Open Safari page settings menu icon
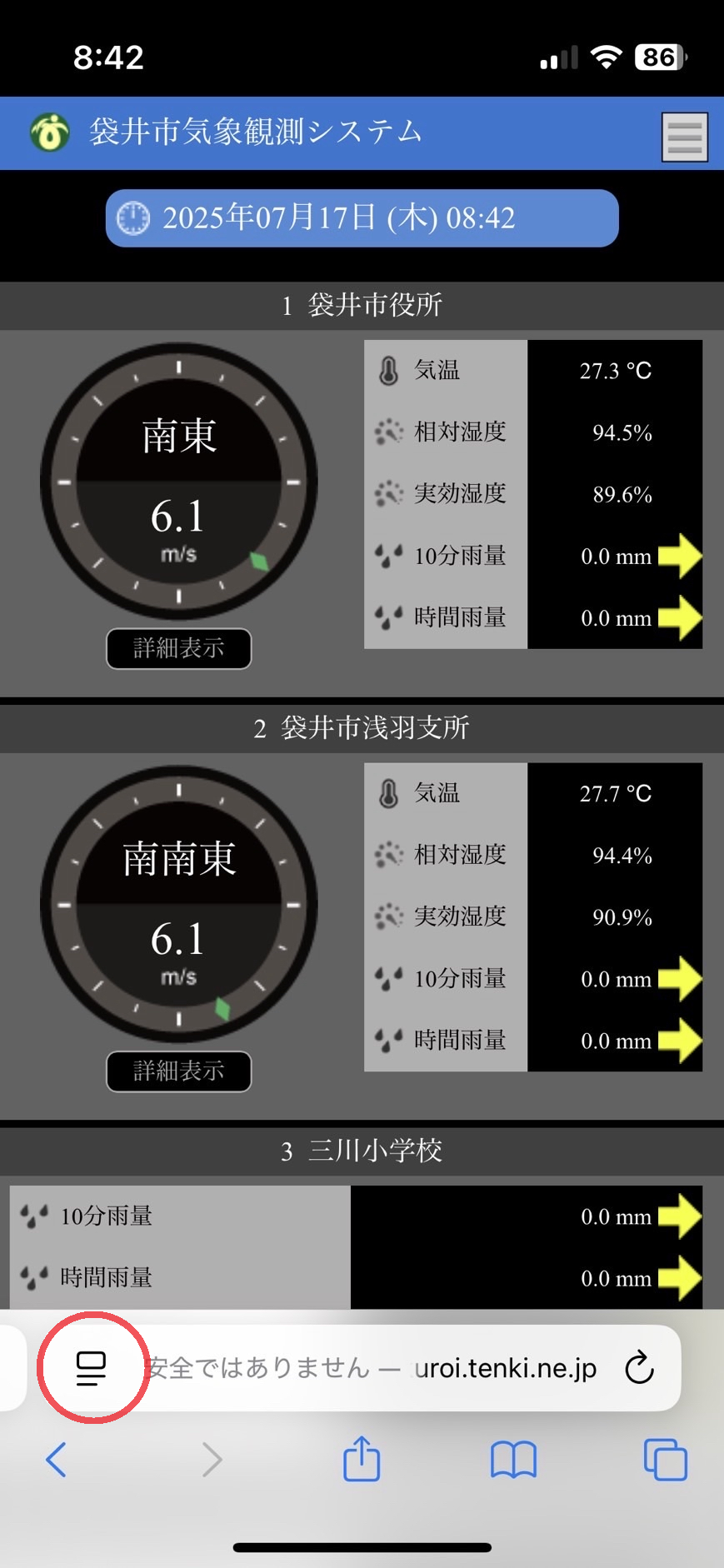The image size is (724, 1568). [x=92, y=1368]
